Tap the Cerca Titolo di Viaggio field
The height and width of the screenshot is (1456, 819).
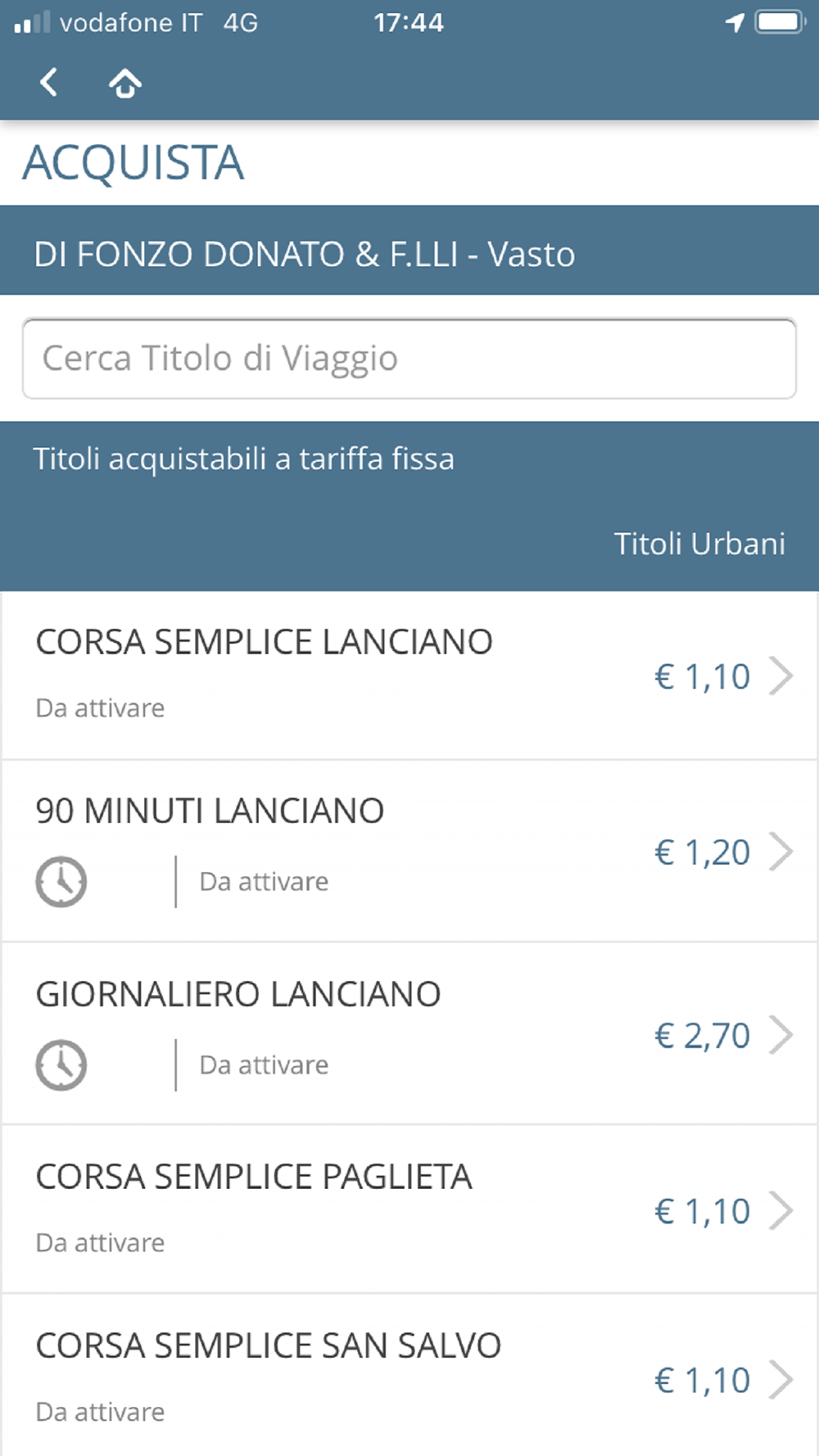[x=409, y=359]
